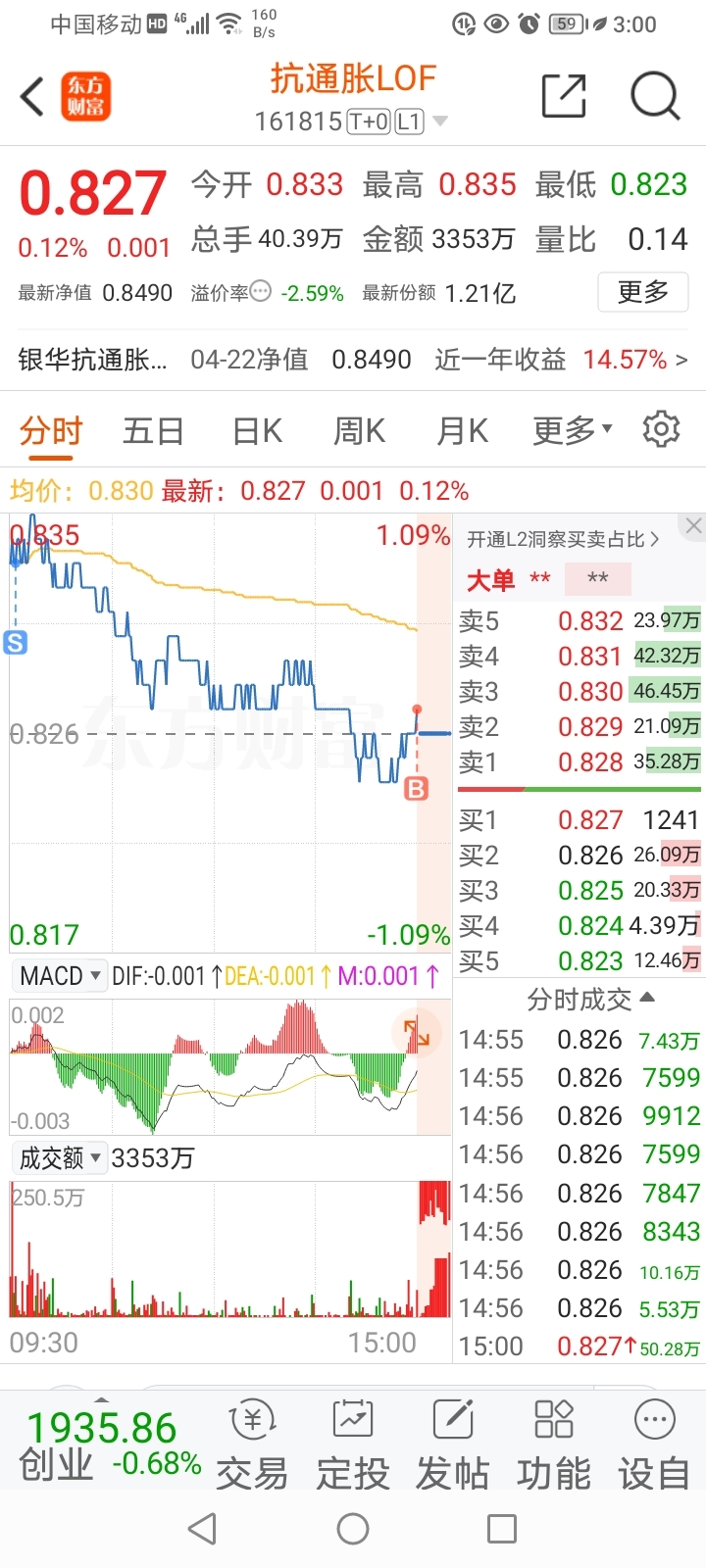Select the 月K chart tab
The height and width of the screenshot is (1568, 706).
coord(463,430)
